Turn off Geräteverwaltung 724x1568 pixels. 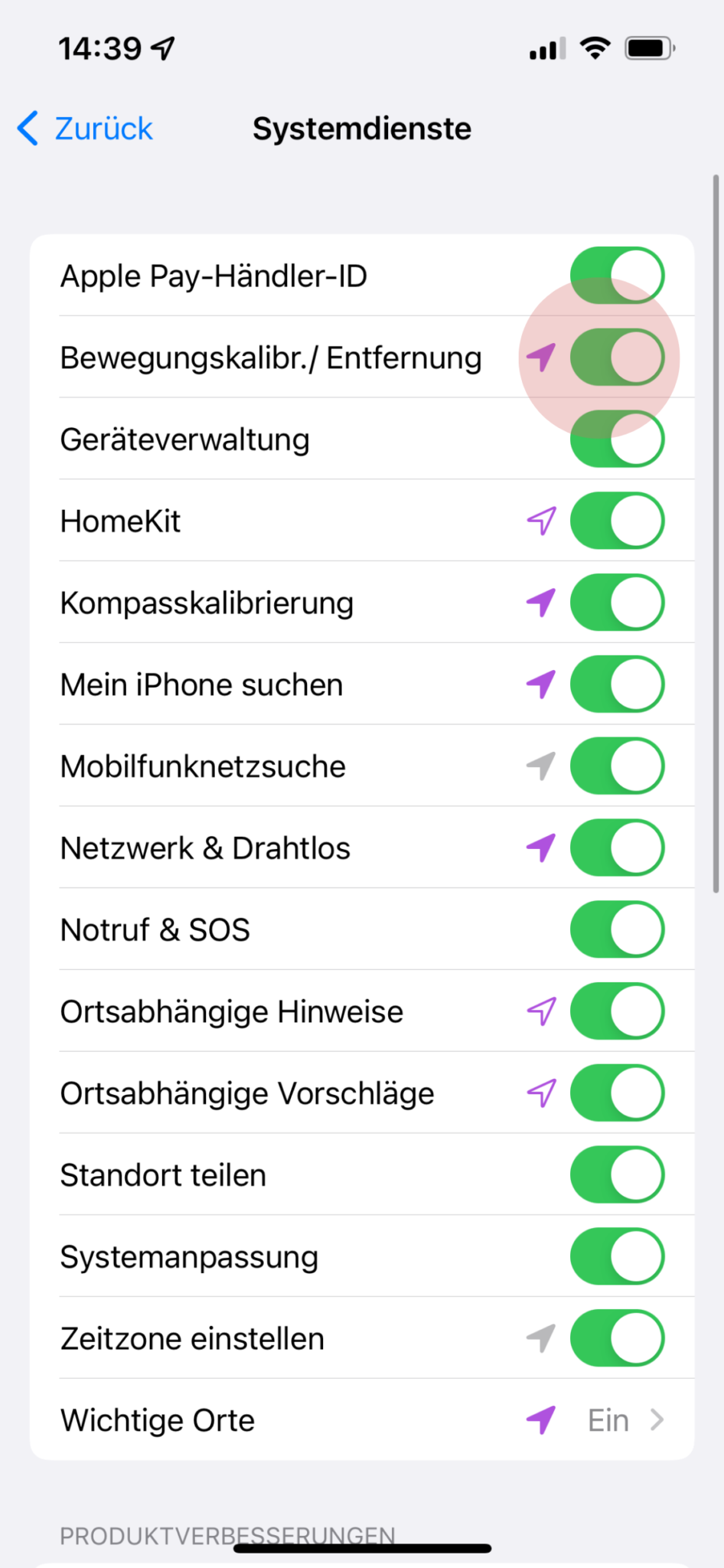617,439
